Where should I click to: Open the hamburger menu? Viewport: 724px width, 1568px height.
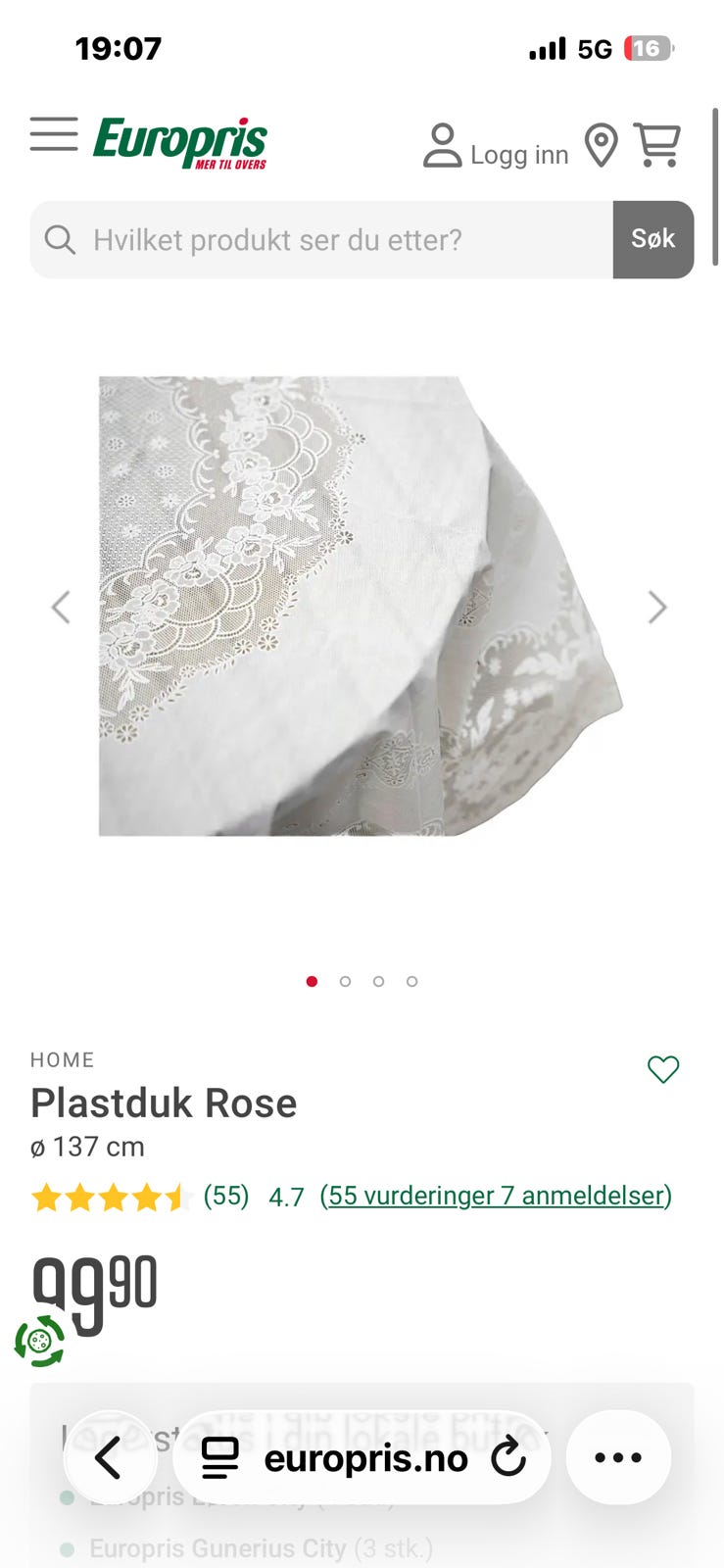(54, 135)
